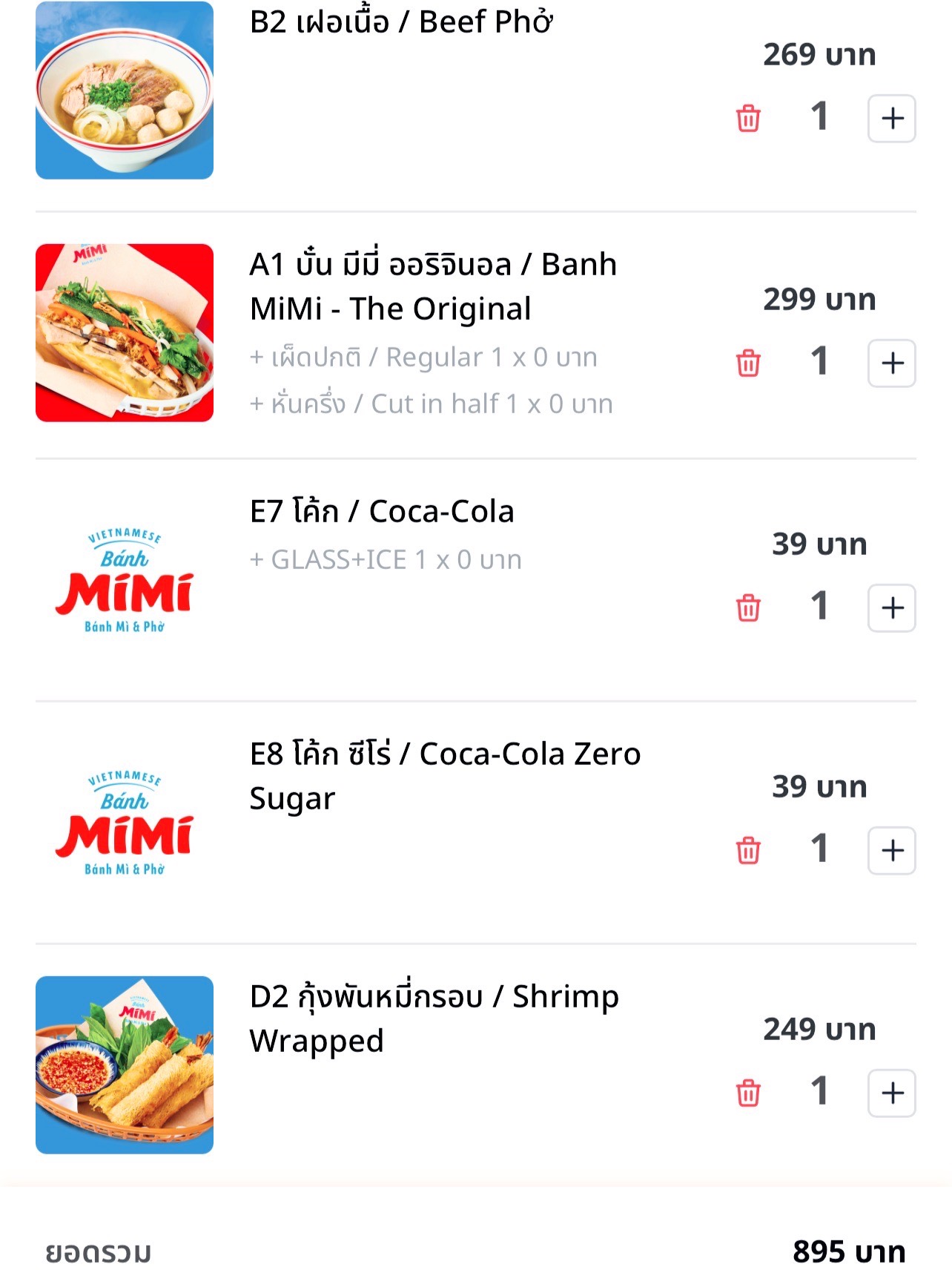Delete Banh MiMi The Original item
The width and height of the screenshot is (952, 1270).
tap(748, 363)
